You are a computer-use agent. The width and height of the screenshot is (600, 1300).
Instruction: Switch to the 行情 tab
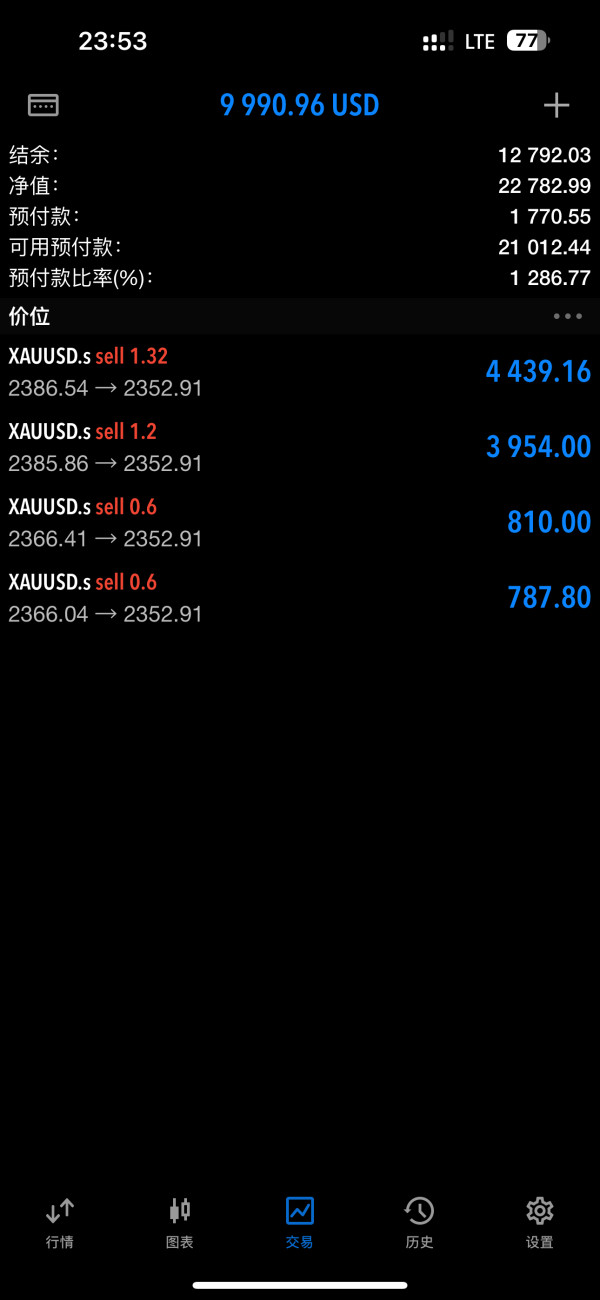(60, 1223)
